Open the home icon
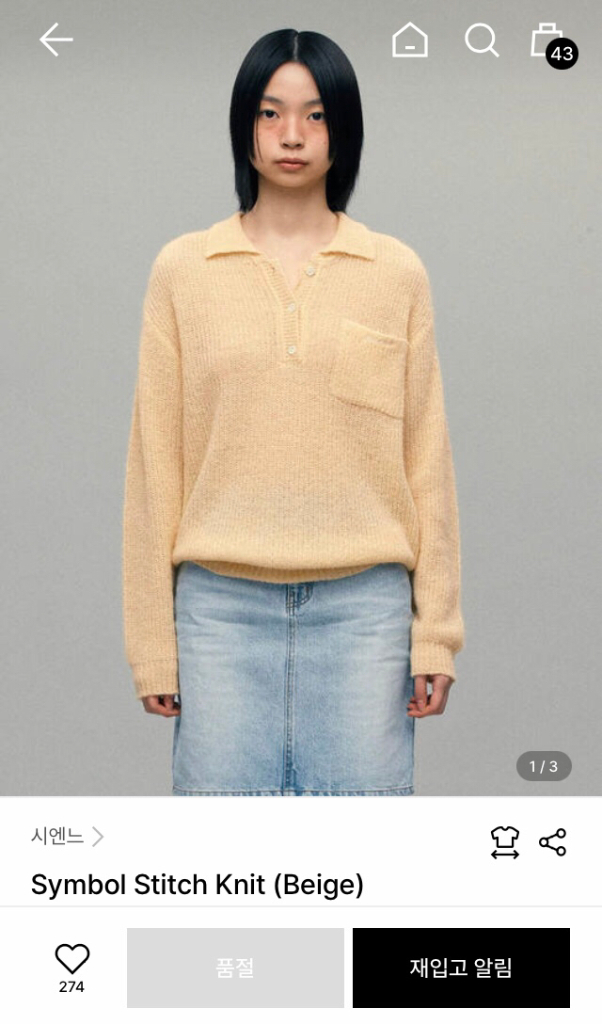This screenshot has width=602, height=1024. [x=410, y=41]
